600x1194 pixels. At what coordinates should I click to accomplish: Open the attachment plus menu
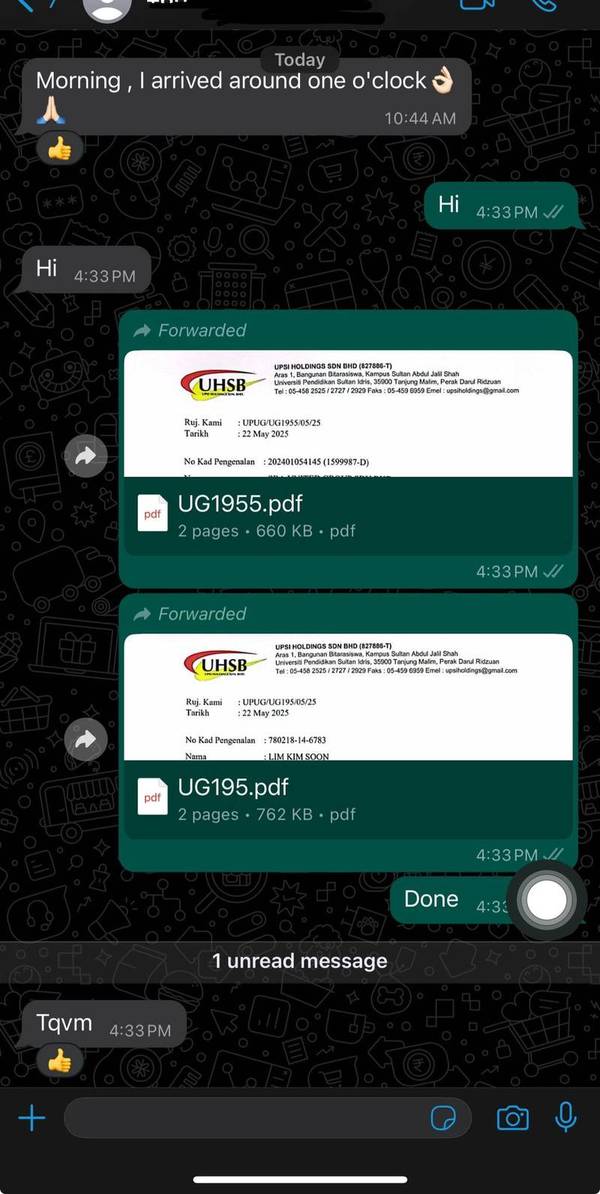[x=32, y=1117]
